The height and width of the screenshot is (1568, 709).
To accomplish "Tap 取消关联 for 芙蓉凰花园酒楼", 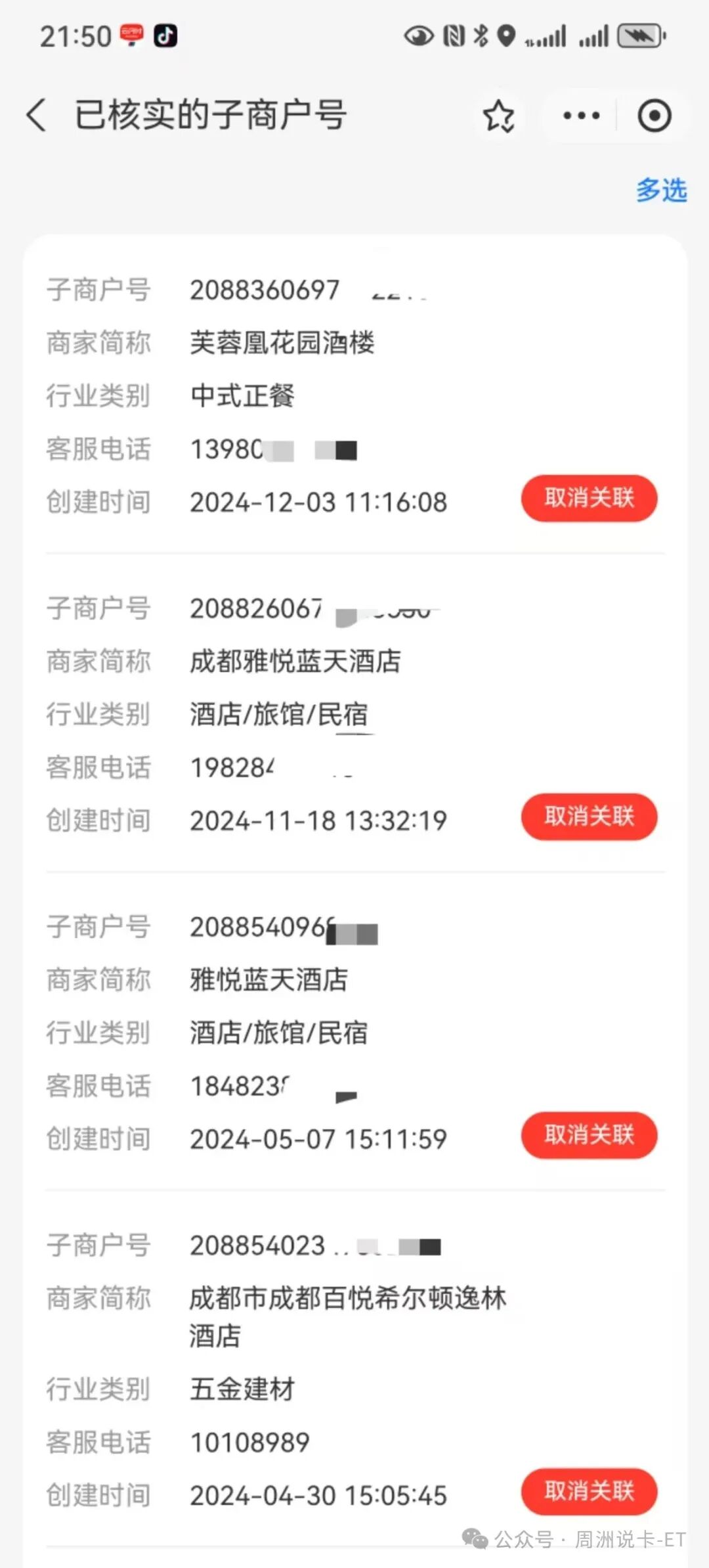I will [x=588, y=499].
